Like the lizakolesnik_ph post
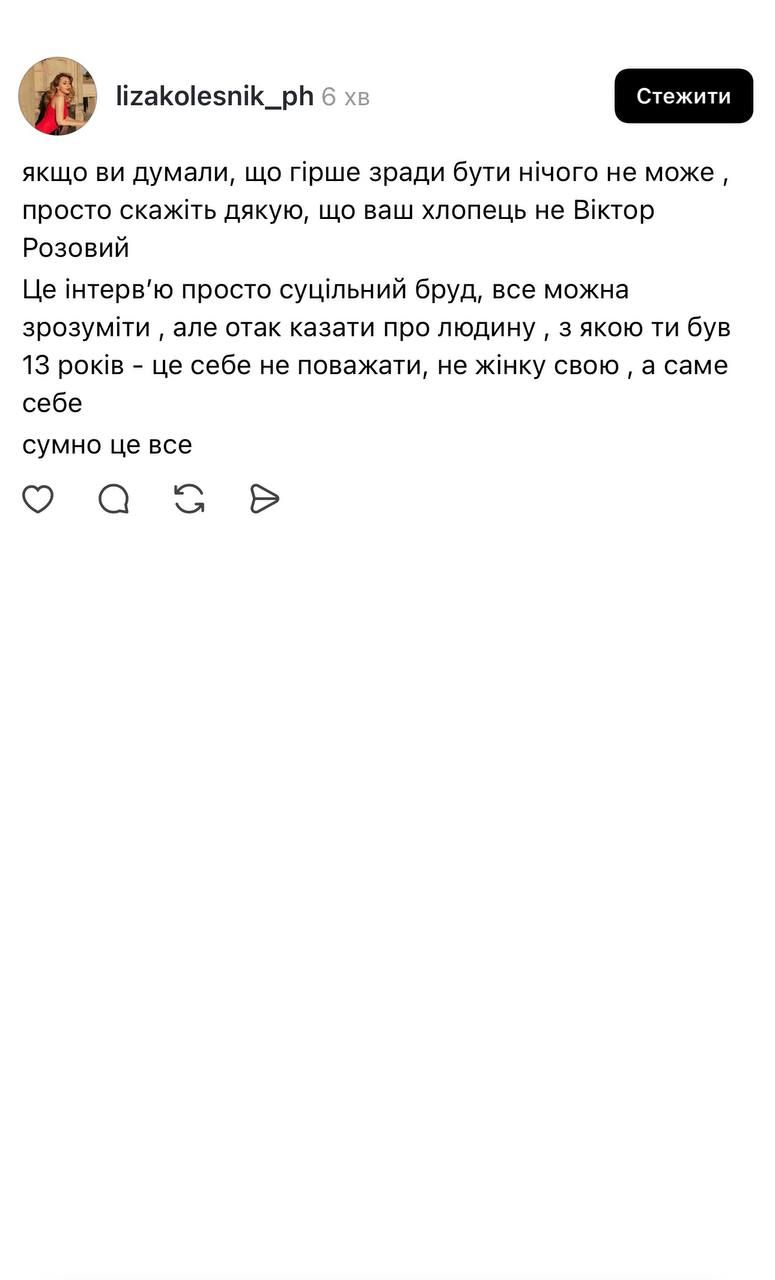 click(x=38, y=498)
